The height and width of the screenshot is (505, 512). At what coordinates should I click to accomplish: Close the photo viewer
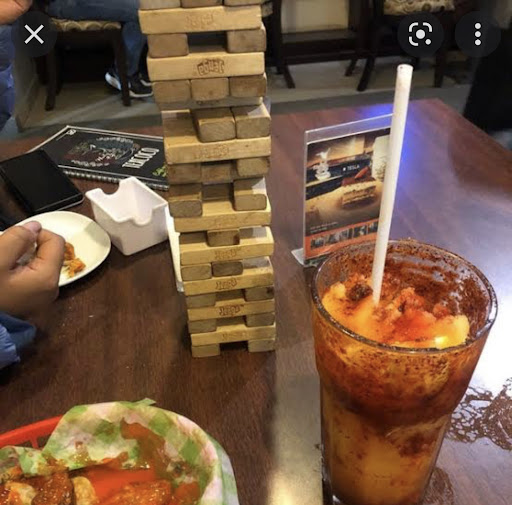tap(34, 34)
